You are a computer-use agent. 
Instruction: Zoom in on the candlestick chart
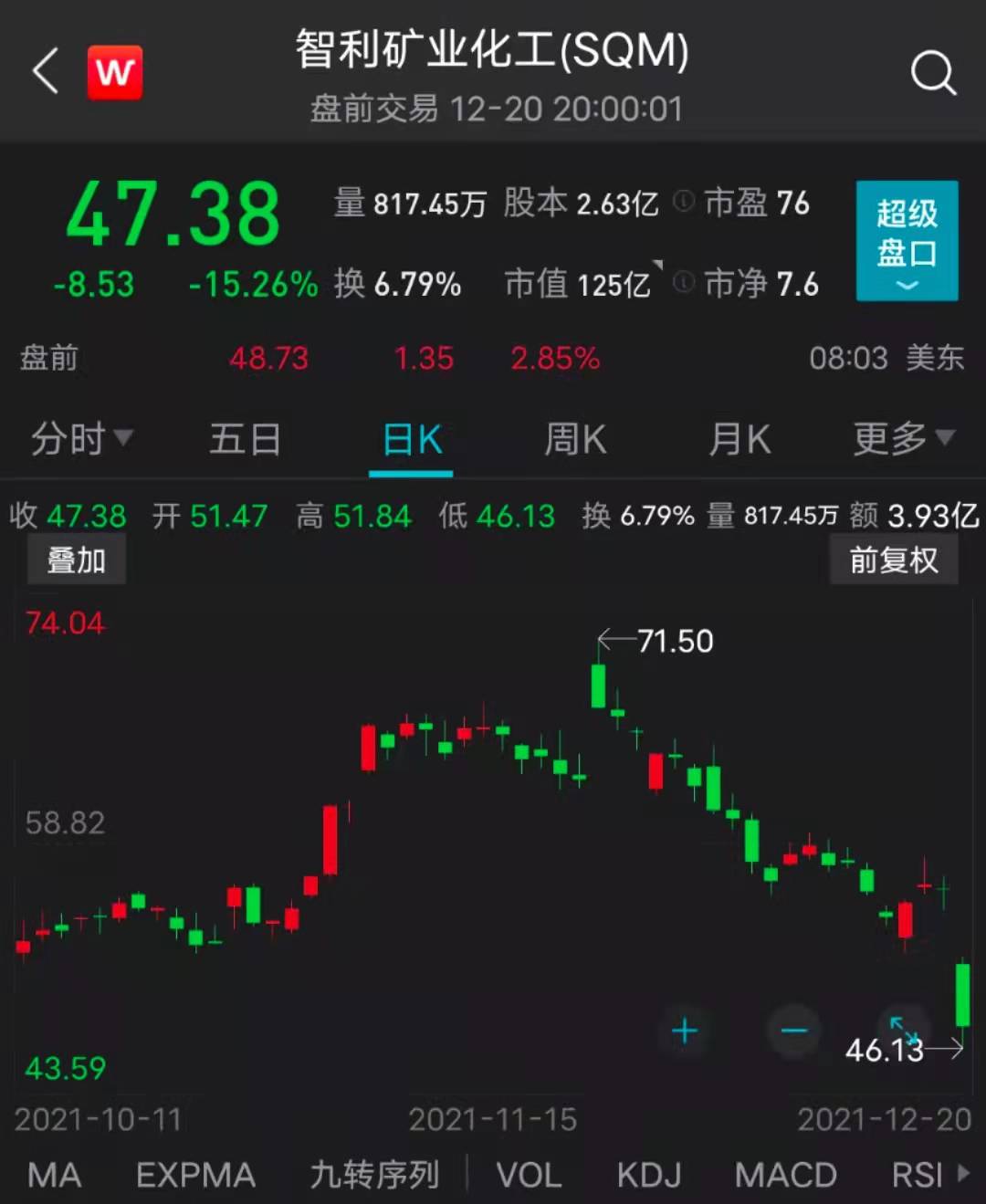[685, 1030]
